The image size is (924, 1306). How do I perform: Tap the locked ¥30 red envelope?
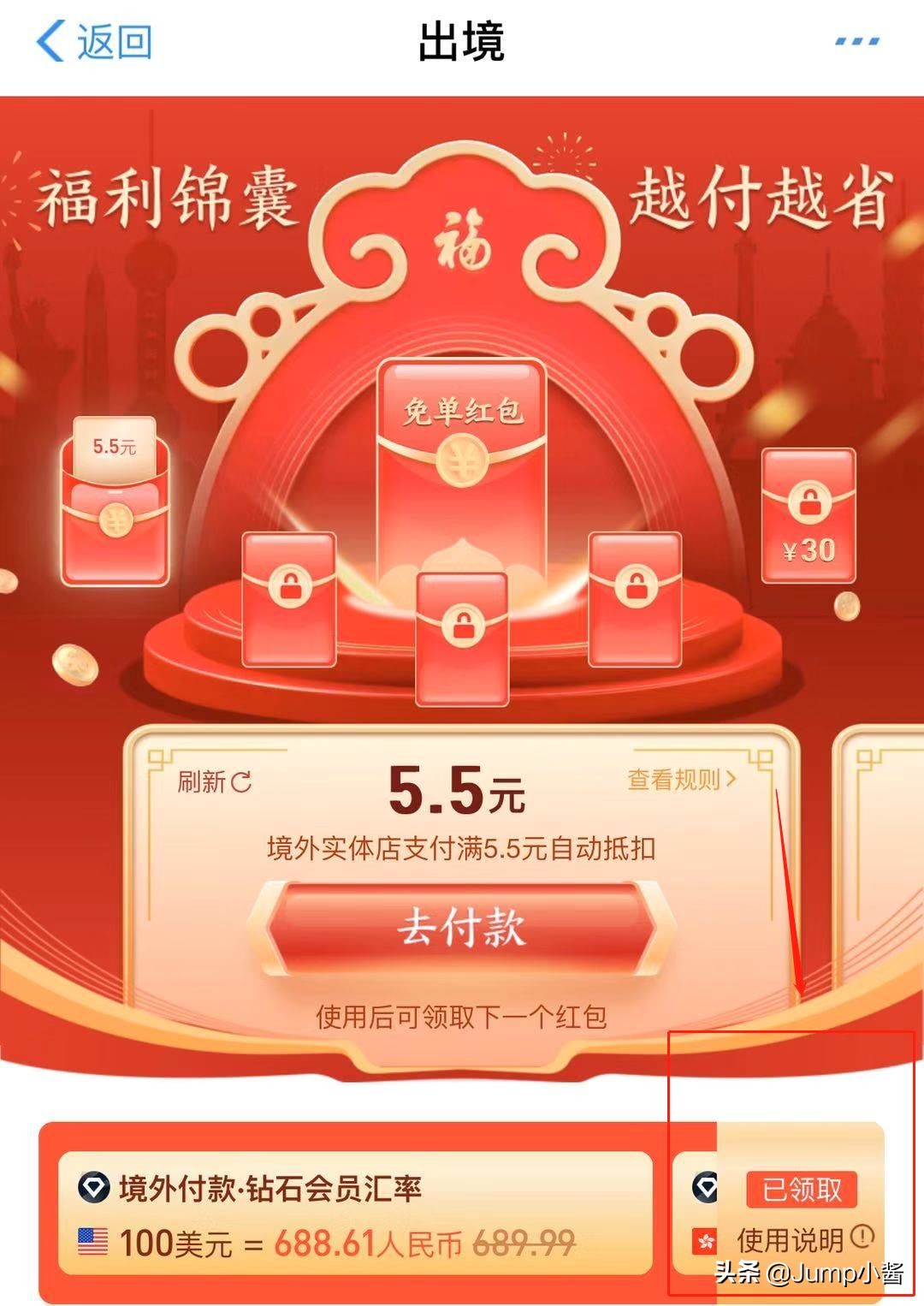(x=808, y=513)
